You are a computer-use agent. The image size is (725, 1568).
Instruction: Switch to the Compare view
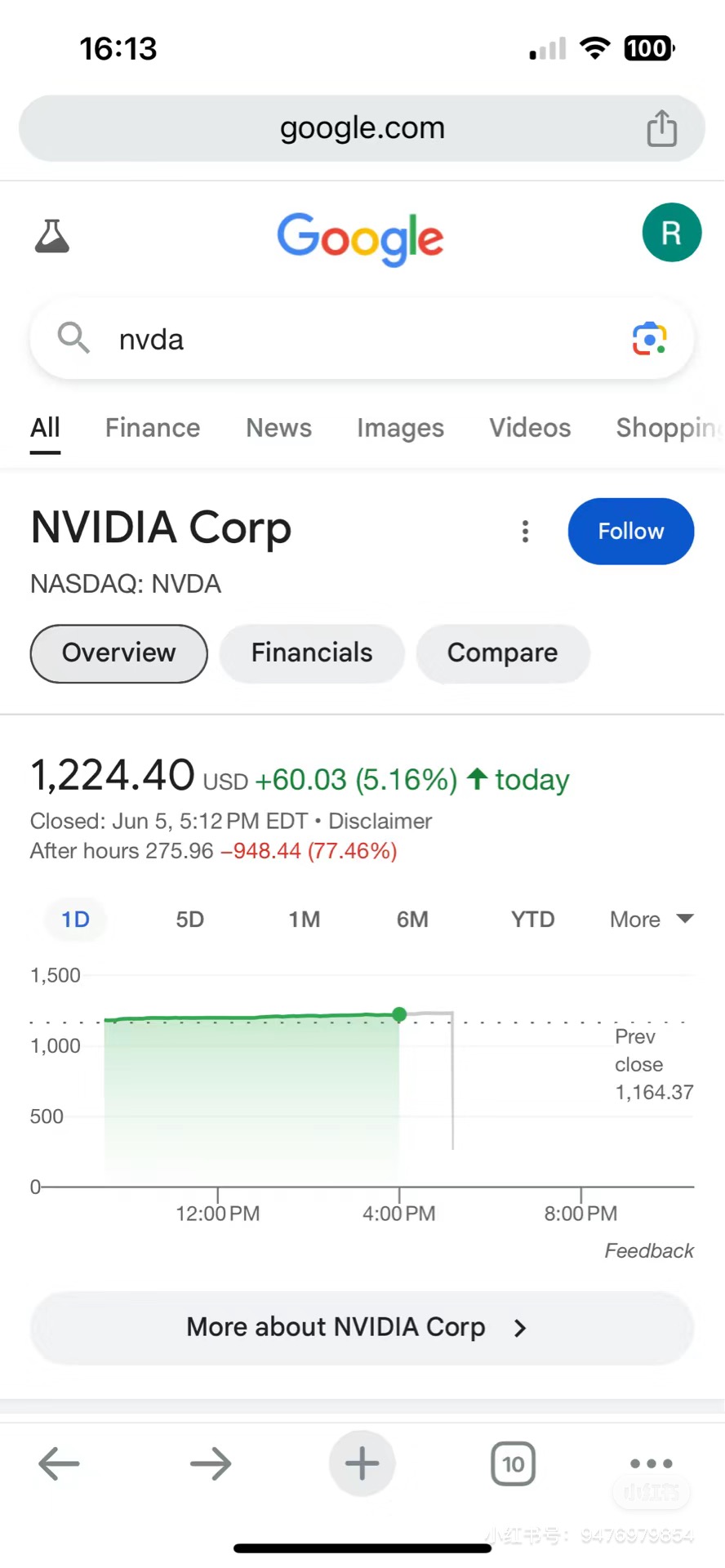(503, 653)
